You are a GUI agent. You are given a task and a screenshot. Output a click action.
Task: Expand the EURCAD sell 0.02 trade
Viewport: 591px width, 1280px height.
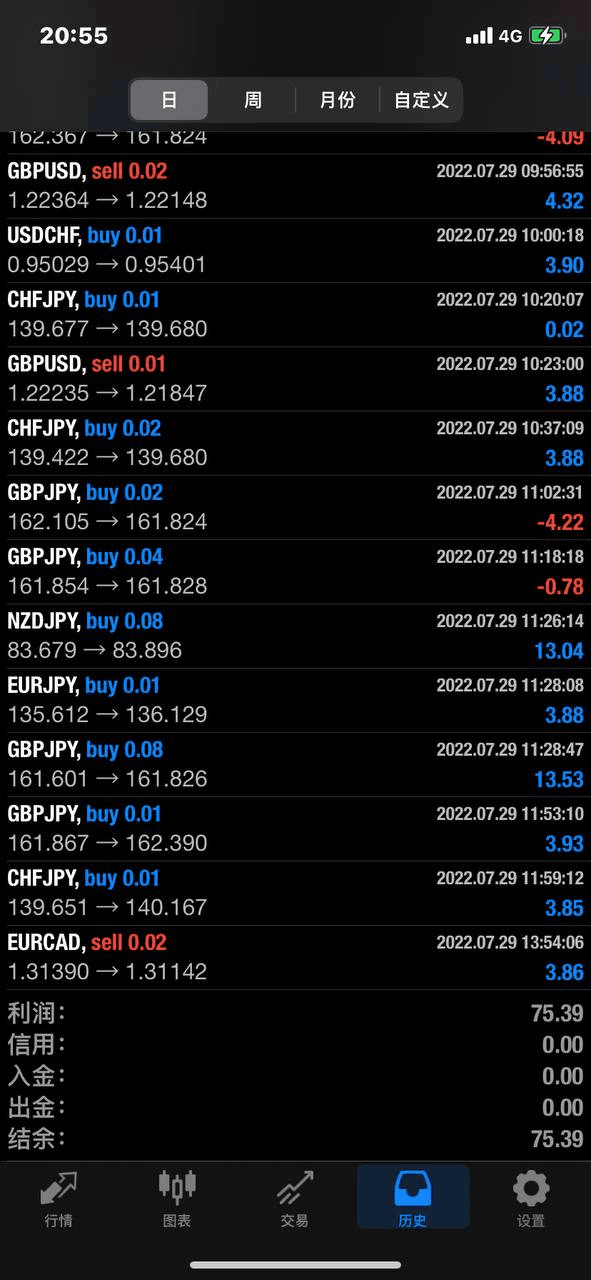tap(295, 957)
